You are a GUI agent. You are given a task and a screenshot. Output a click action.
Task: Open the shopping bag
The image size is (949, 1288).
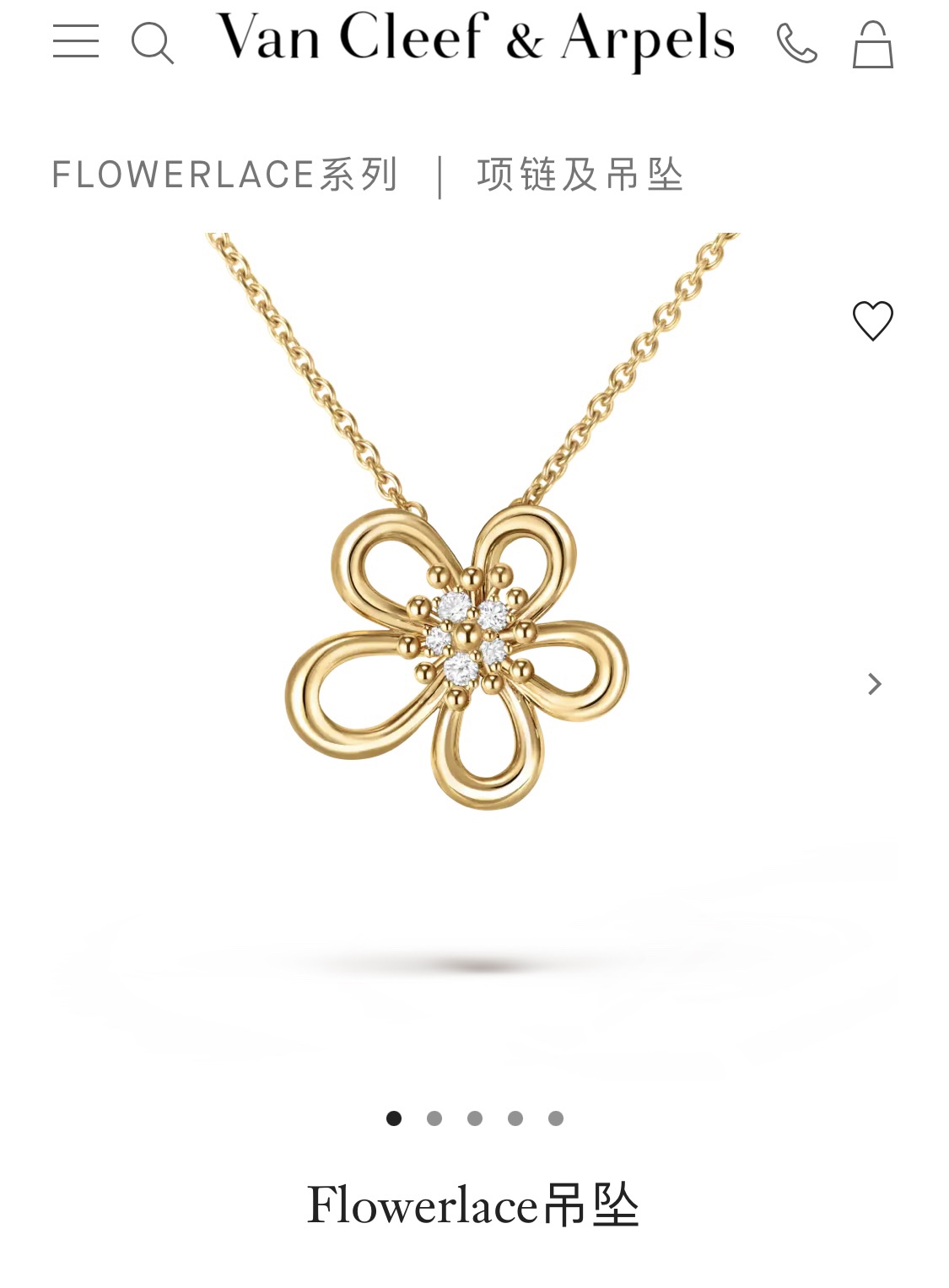click(873, 44)
